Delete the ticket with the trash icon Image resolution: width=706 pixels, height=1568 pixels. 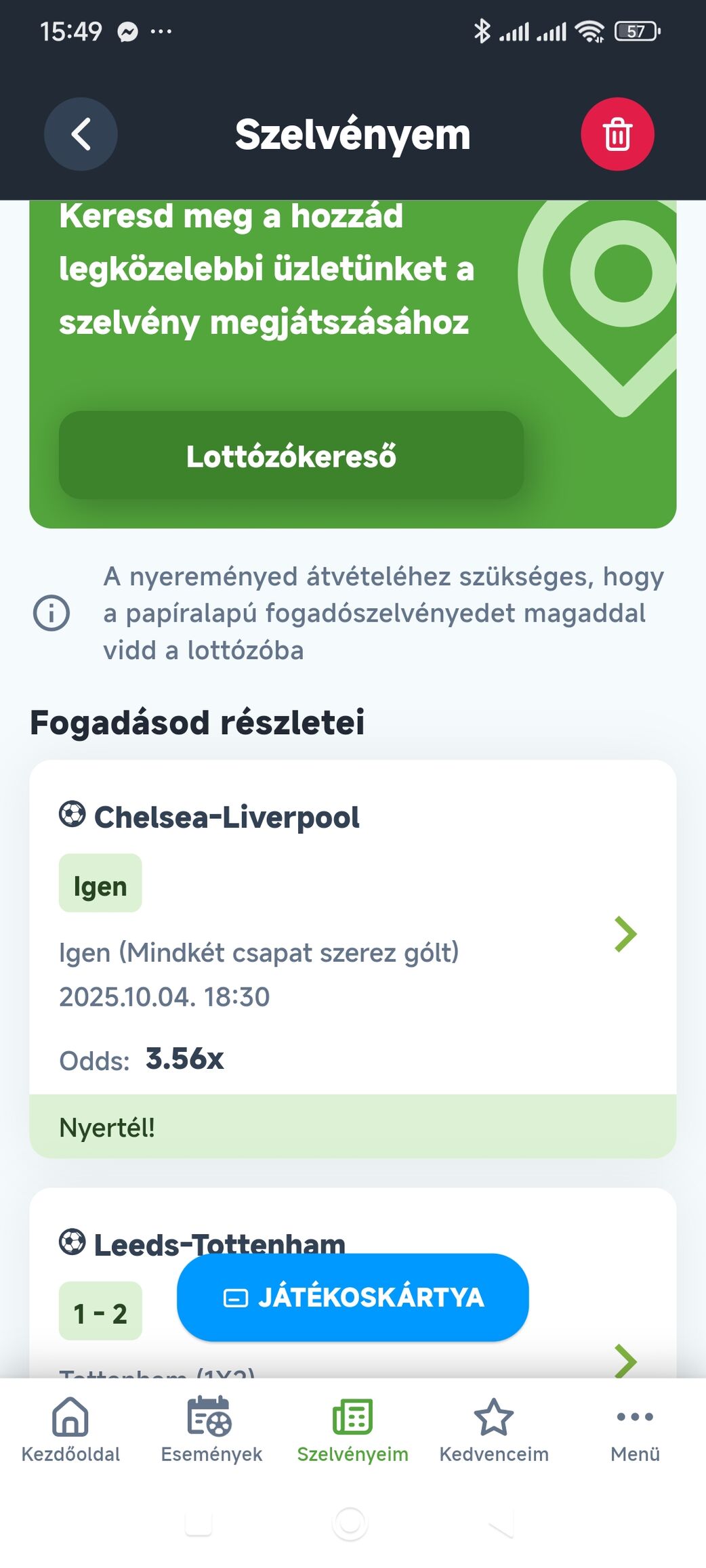pos(617,133)
